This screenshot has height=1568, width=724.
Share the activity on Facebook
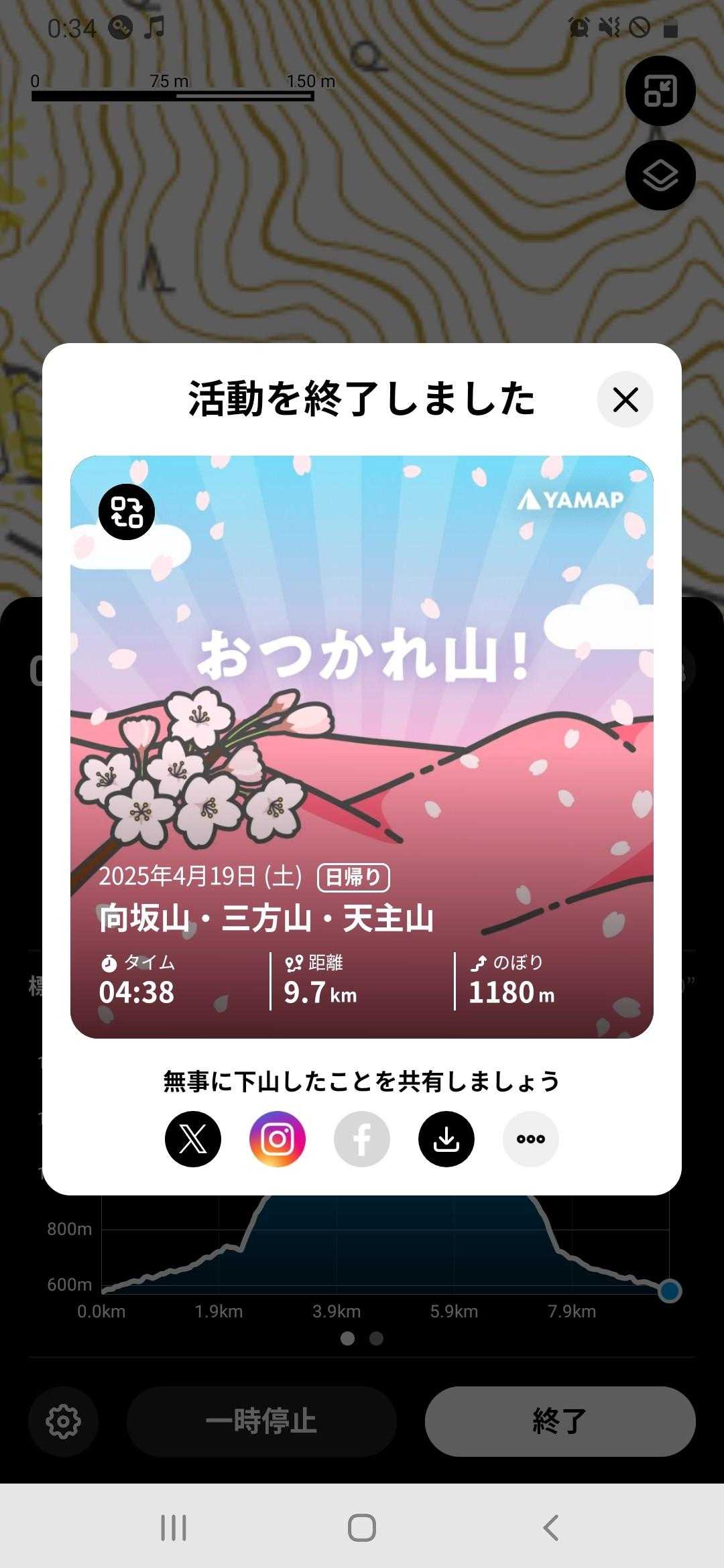pyautogui.click(x=362, y=1139)
